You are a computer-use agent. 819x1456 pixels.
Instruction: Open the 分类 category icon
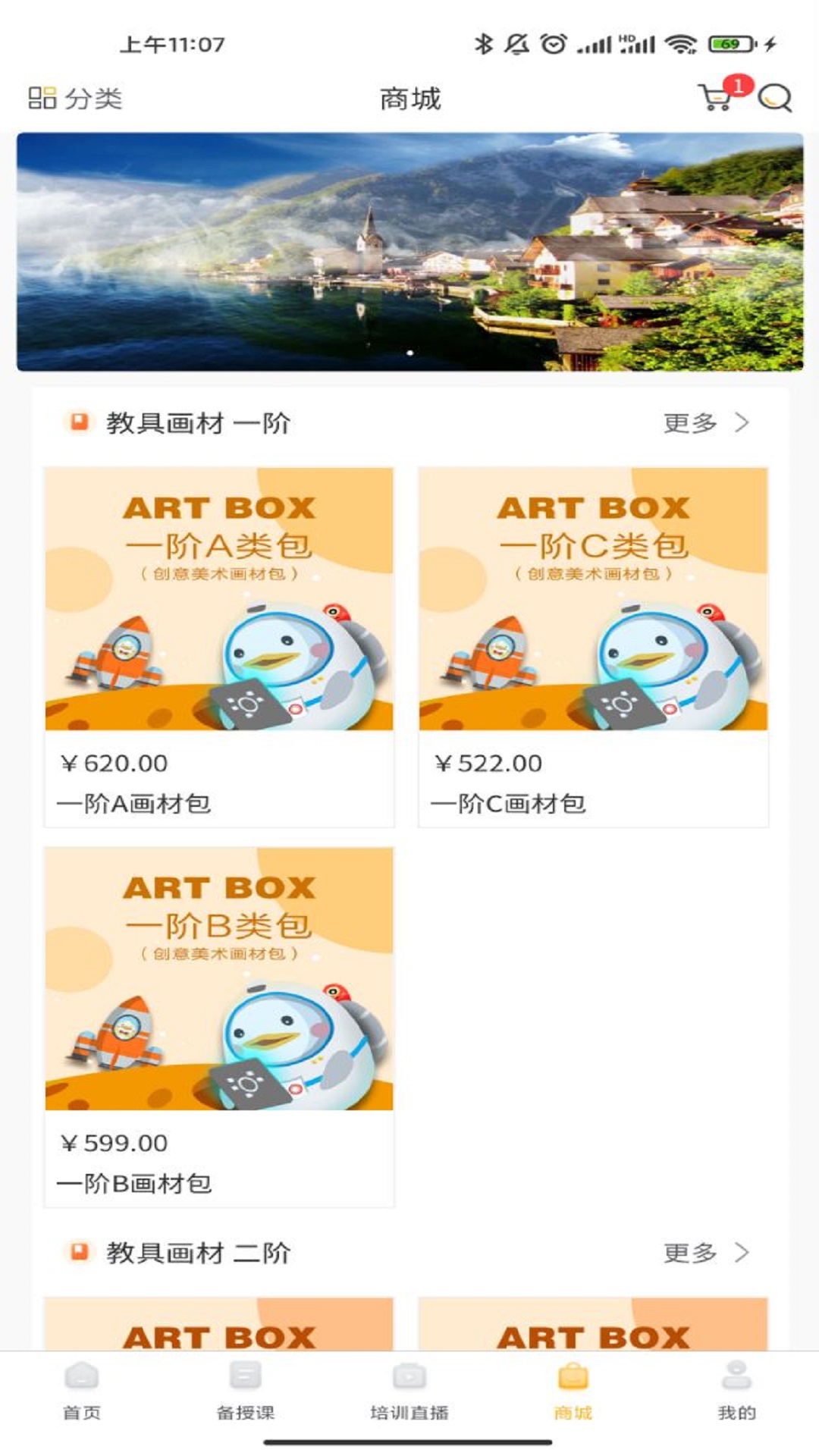(43, 97)
